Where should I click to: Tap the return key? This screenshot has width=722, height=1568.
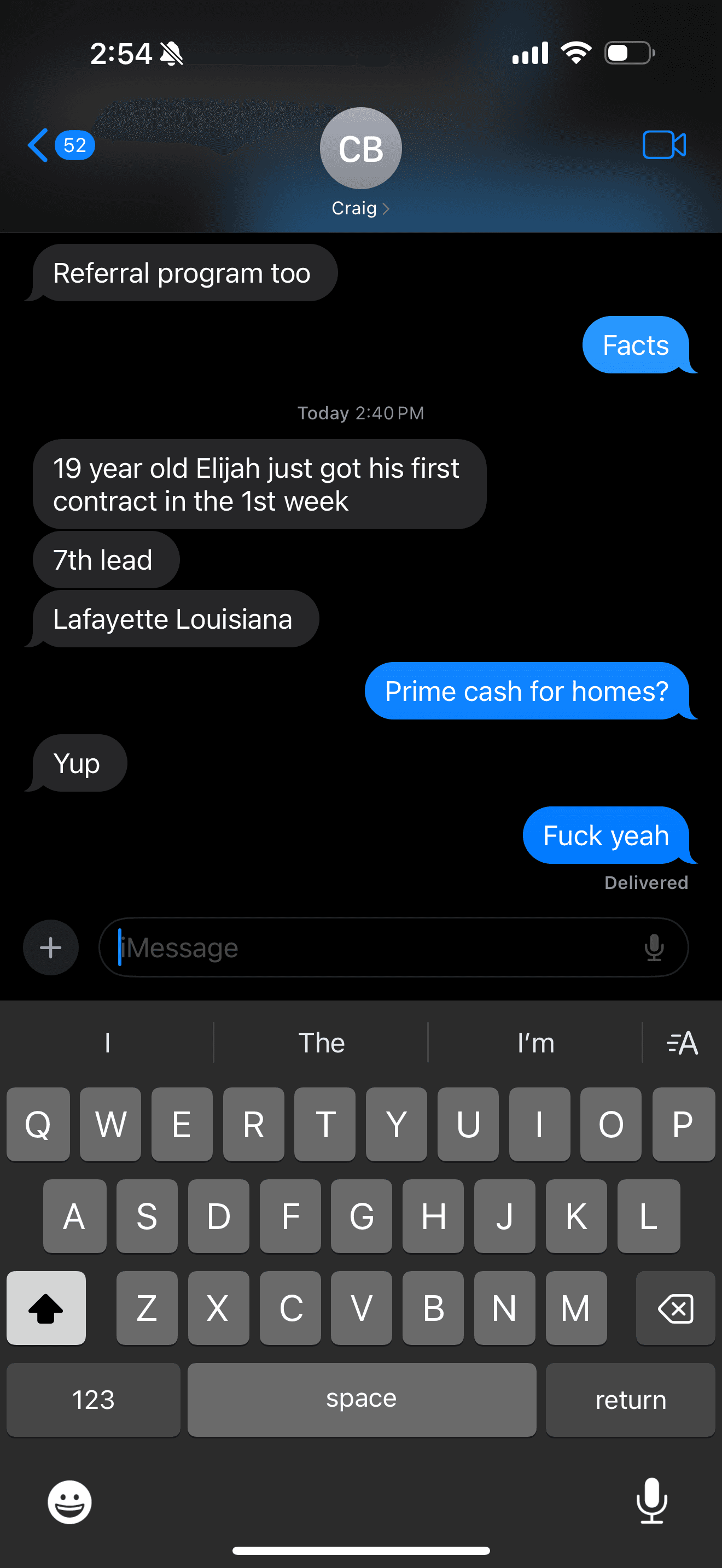tap(630, 1400)
